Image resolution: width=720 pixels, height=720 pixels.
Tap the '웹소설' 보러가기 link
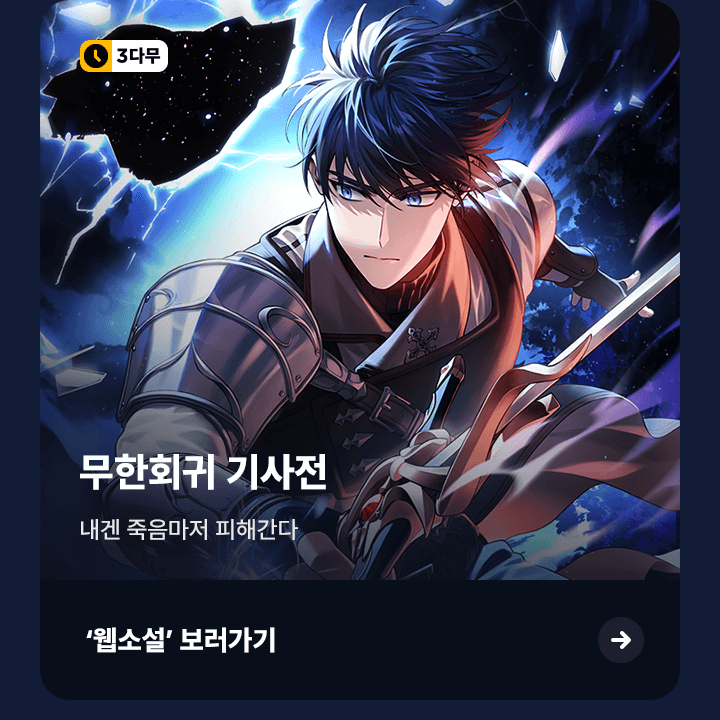pos(181,640)
